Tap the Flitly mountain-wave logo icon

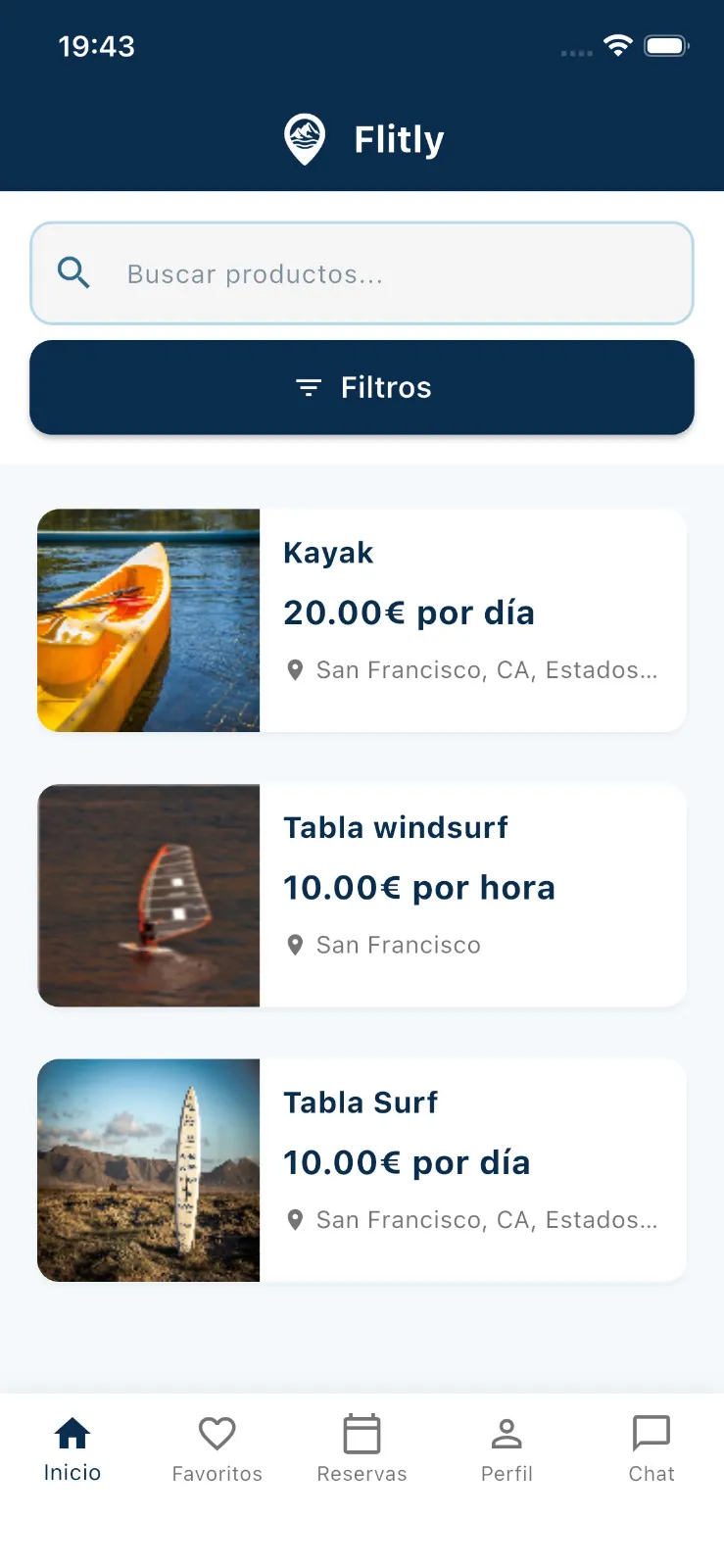(304, 138)
